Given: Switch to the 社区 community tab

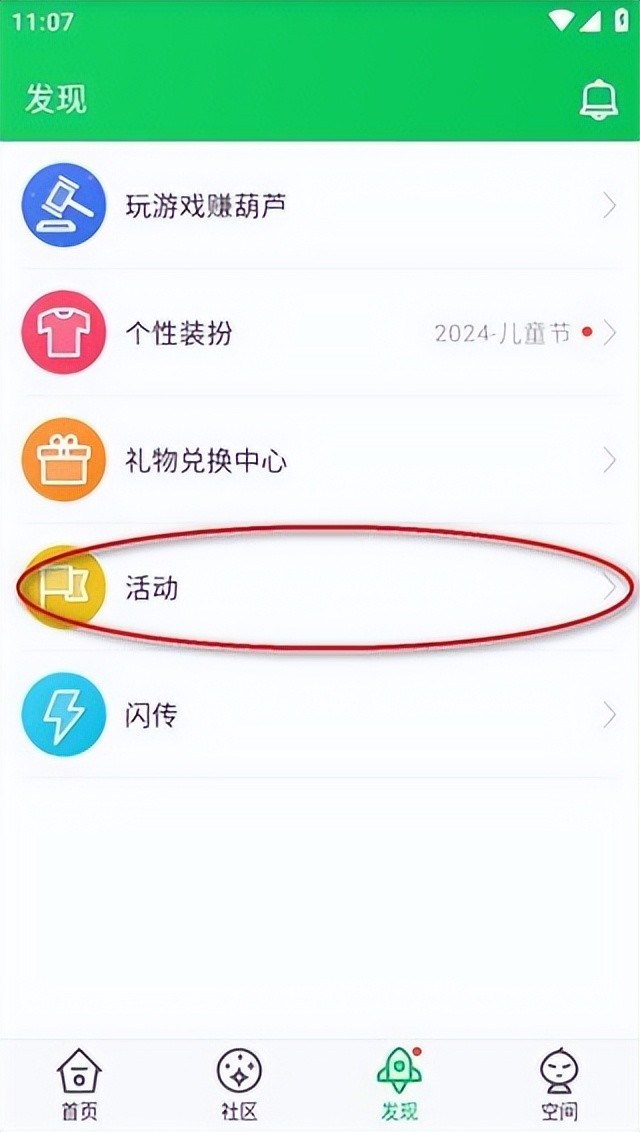Looking at the screenshot, I should point(239,1083).
